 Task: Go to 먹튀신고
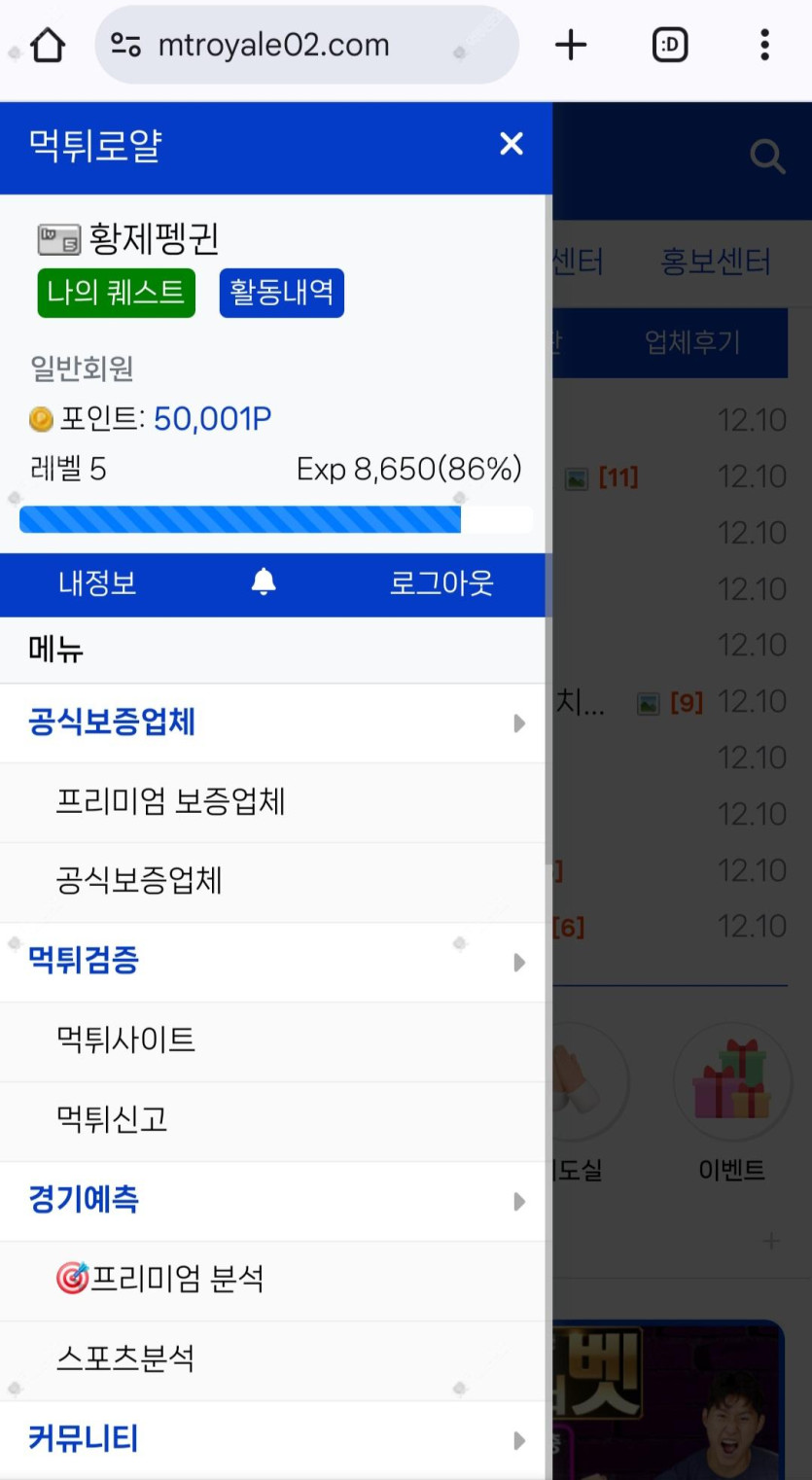113,1120
